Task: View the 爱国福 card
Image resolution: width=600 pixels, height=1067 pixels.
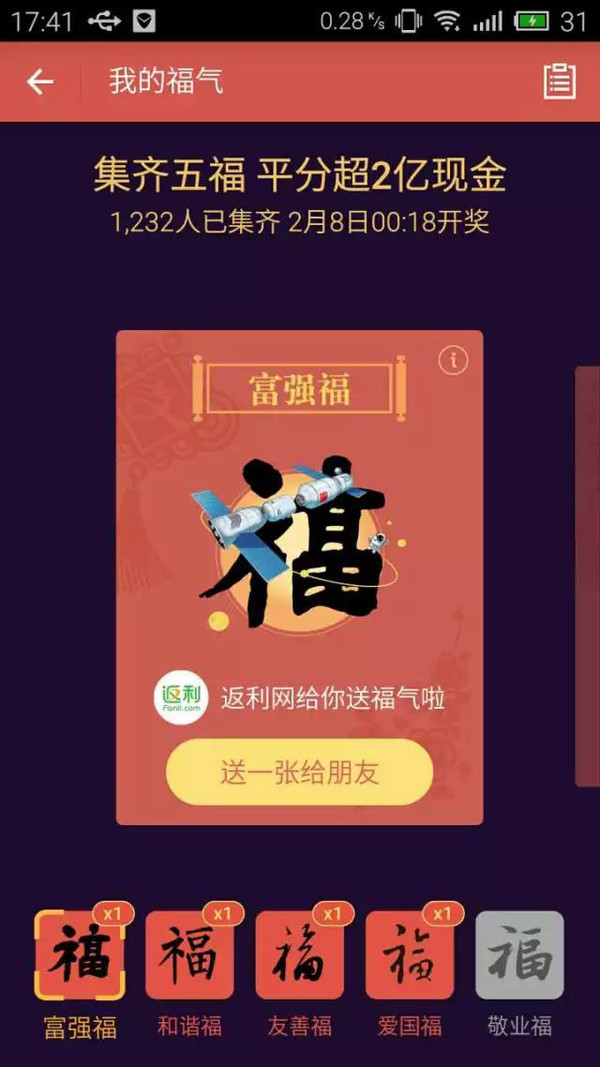Action: [x=409, y=956]
